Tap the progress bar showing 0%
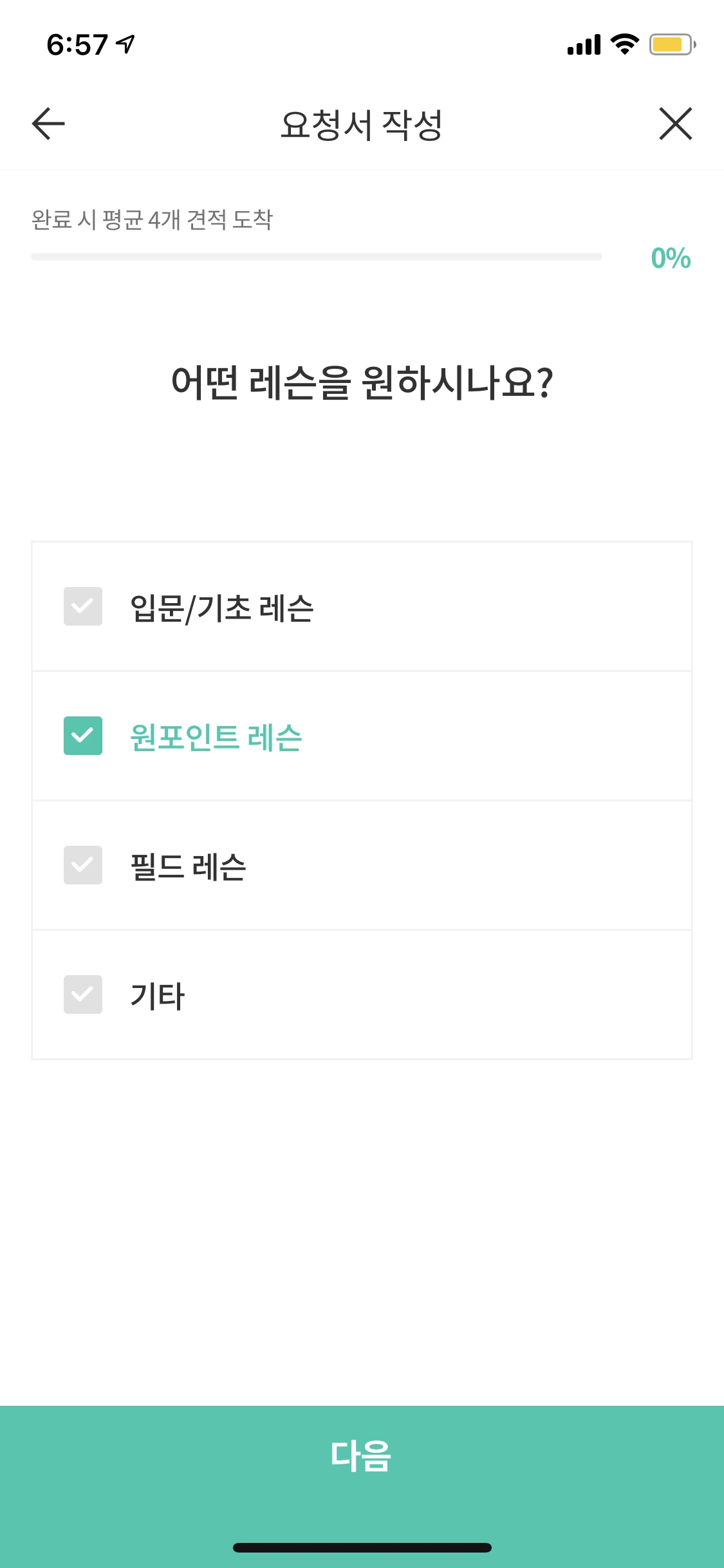 [315, 257]
